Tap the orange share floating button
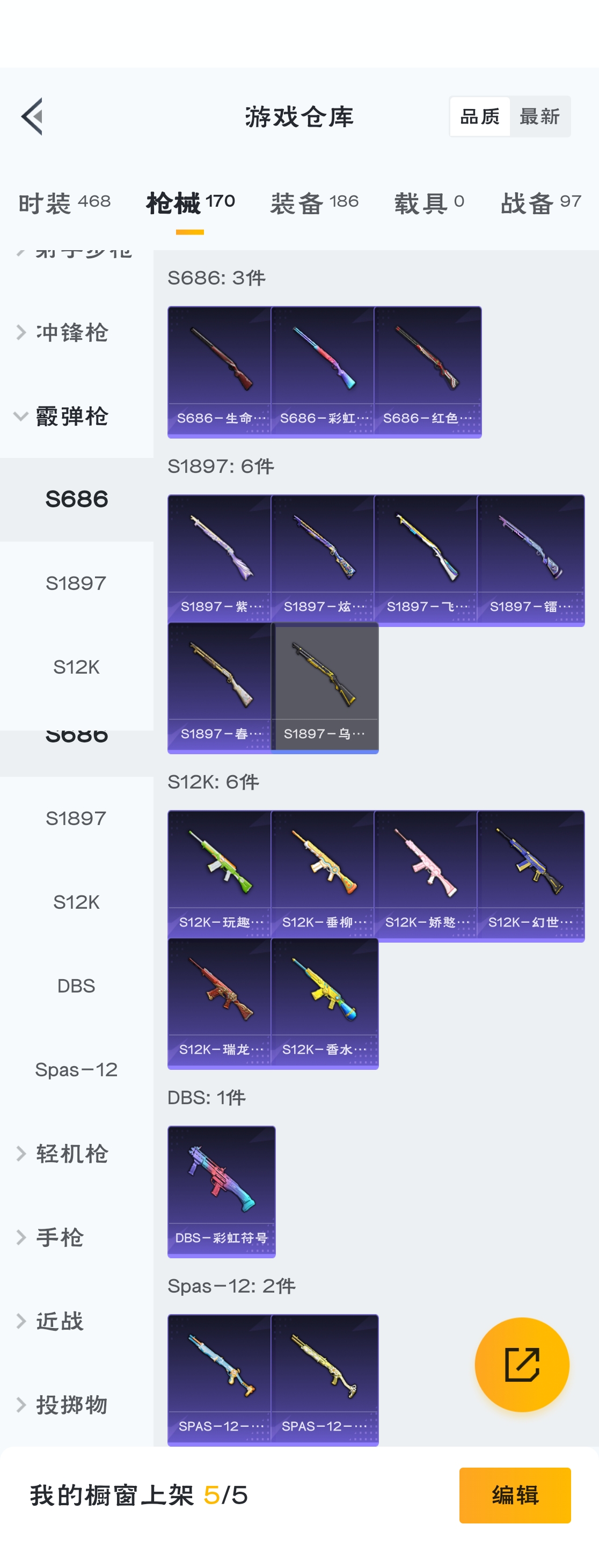 coord(522,1364)
